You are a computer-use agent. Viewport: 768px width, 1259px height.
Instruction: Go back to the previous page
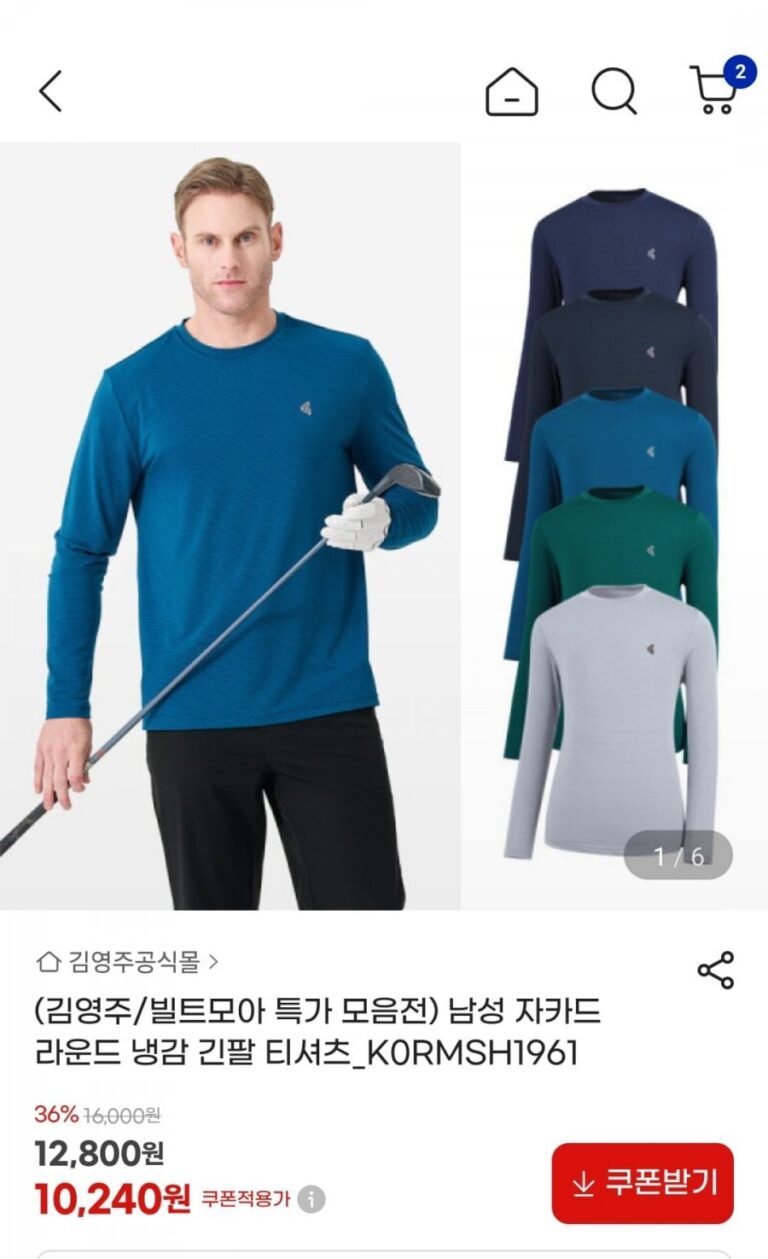click(50, 91)
